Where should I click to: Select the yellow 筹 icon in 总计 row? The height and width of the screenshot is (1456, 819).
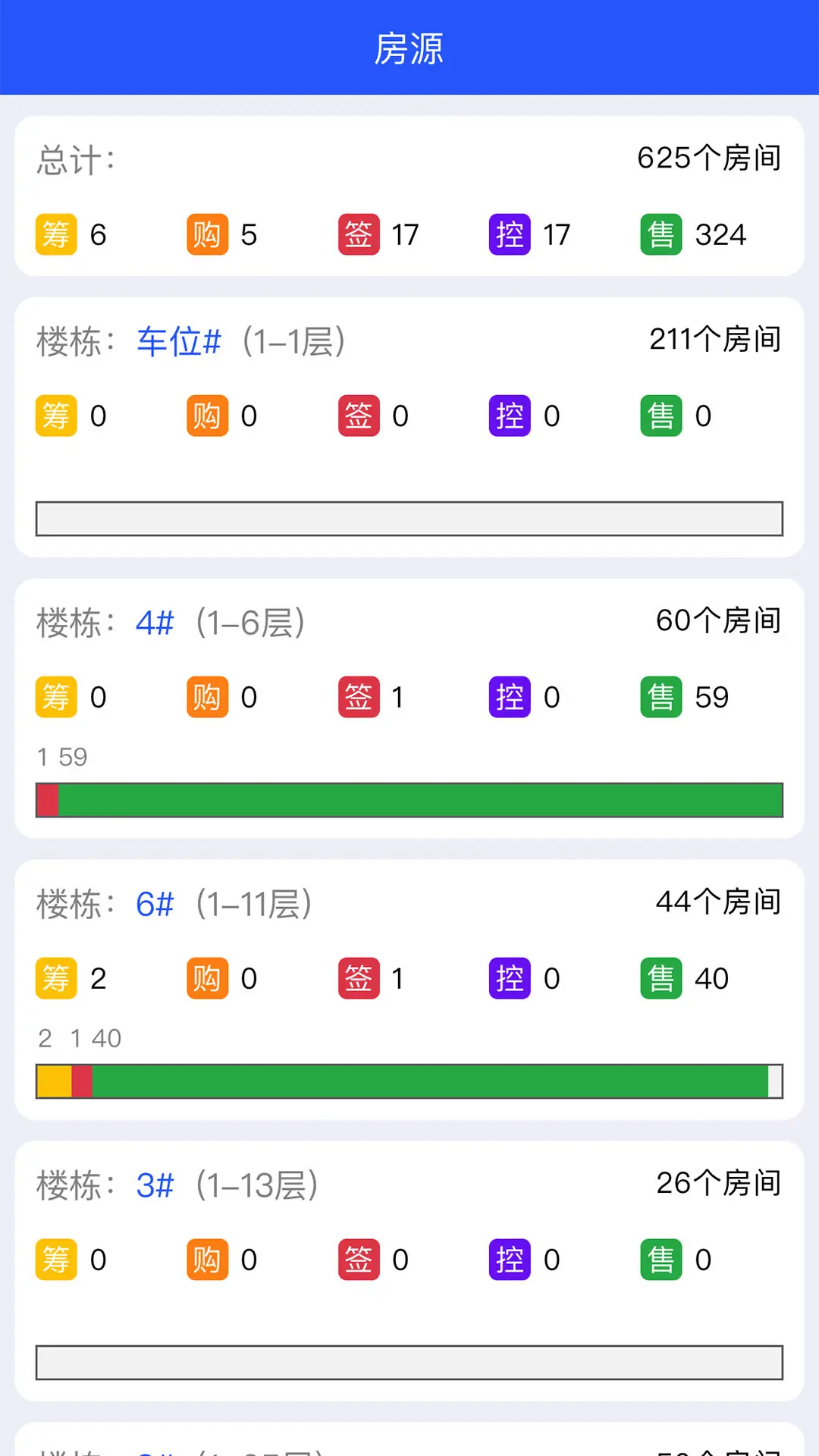[55, 234]
